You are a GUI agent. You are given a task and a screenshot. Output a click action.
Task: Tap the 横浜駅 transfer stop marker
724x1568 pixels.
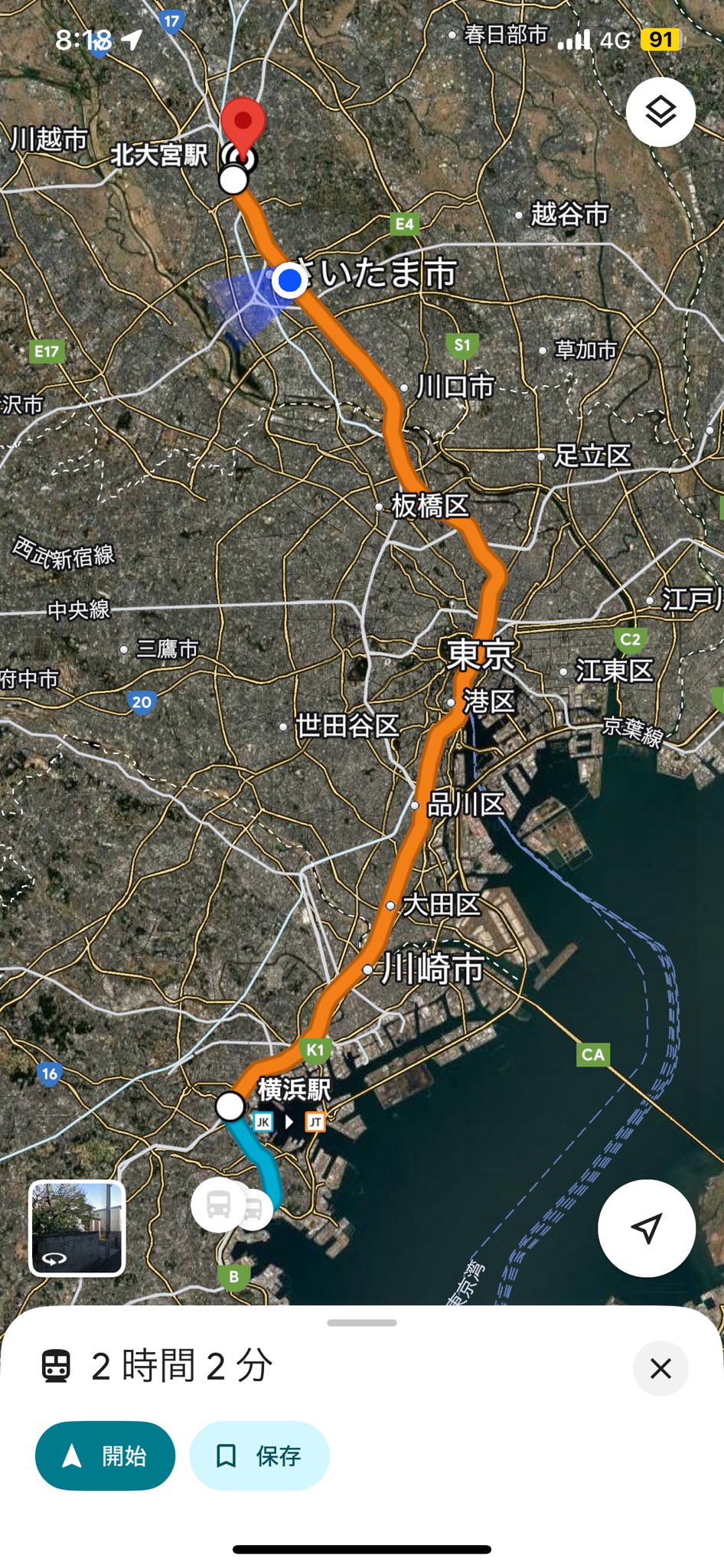click(x=230, y=1106)
